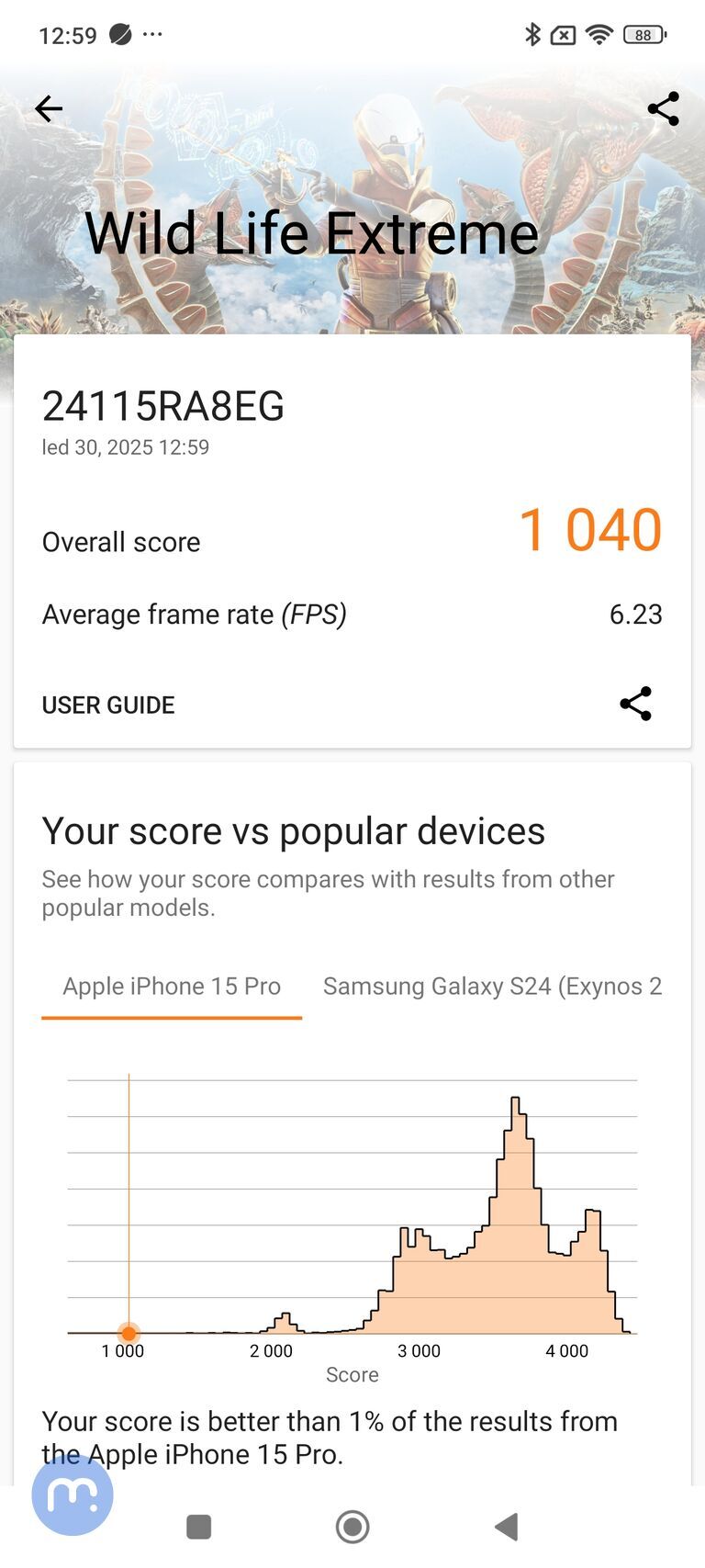Tap the Wild Life Extreme title banner
Viewport: 705px width, 1568px height.
pos(314,231)
